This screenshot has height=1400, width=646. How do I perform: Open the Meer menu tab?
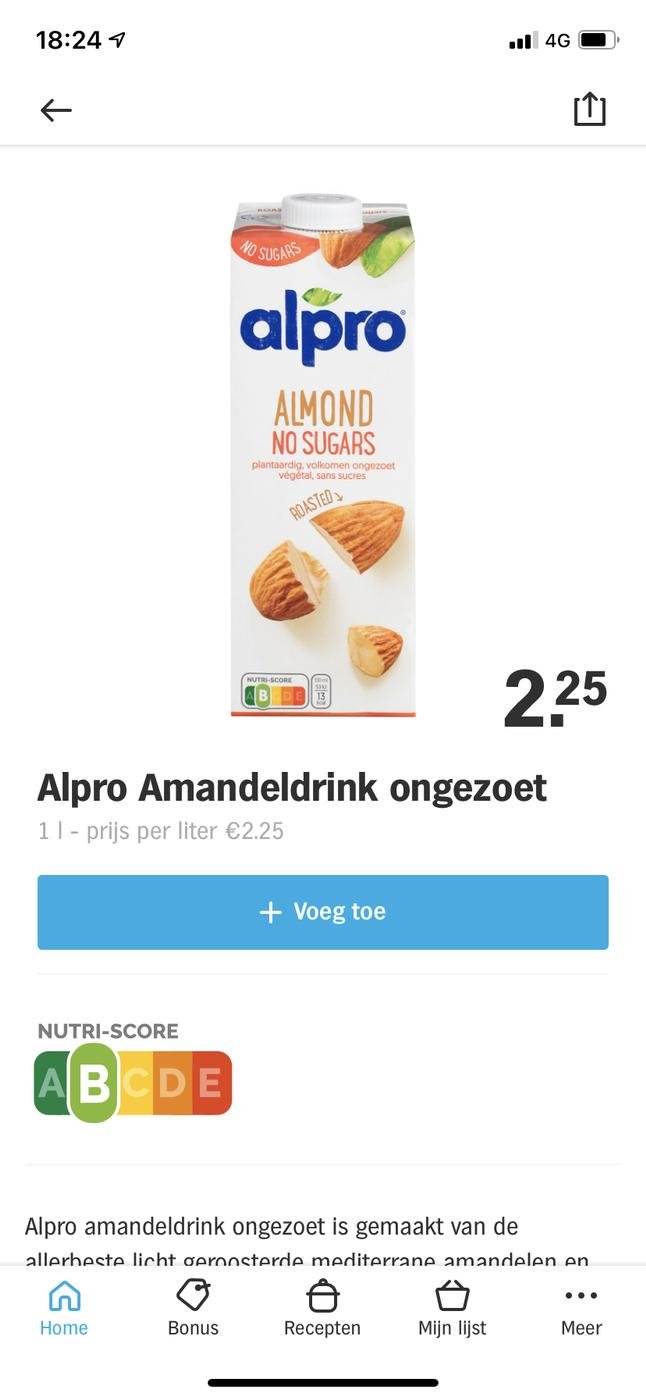tap(581, 1308)
